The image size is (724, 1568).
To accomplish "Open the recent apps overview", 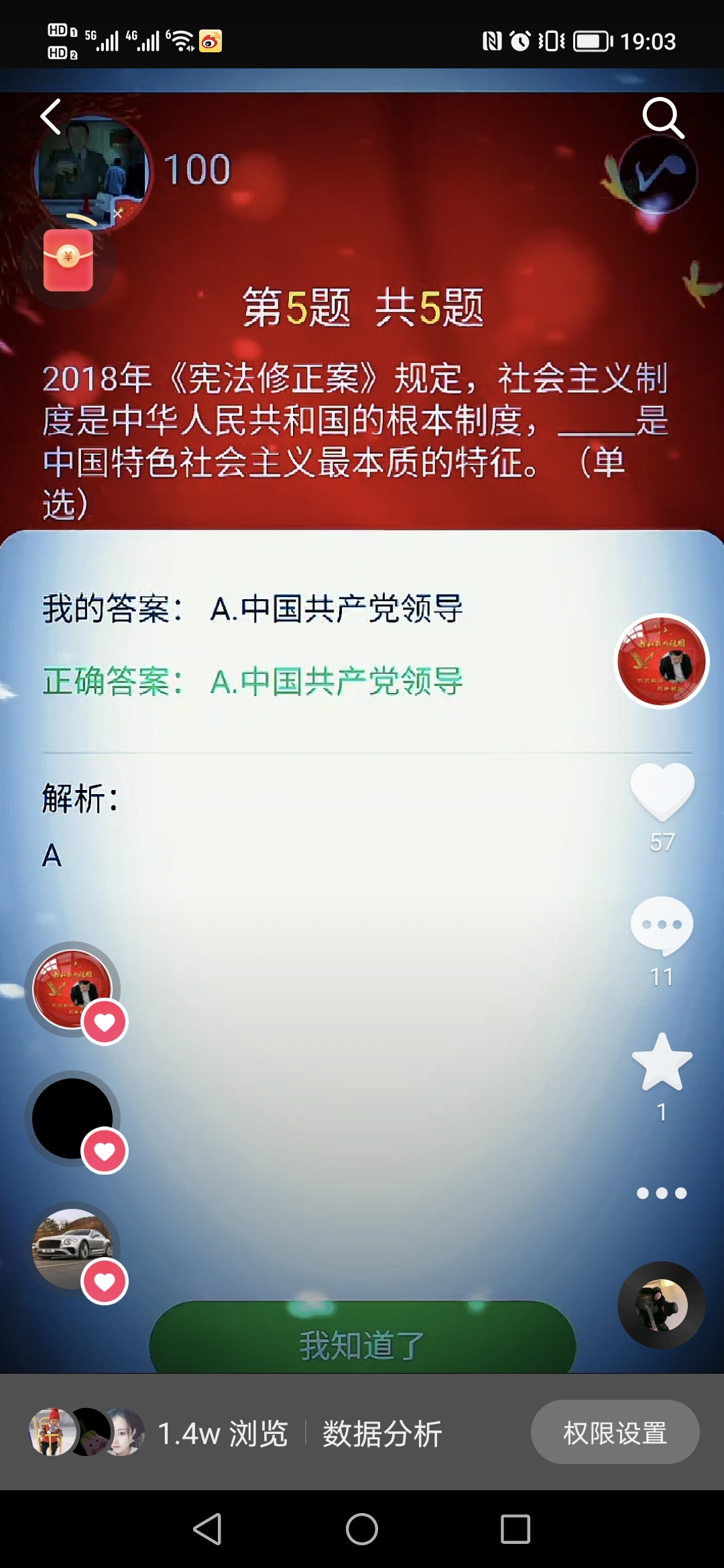I will (516, 1529).
